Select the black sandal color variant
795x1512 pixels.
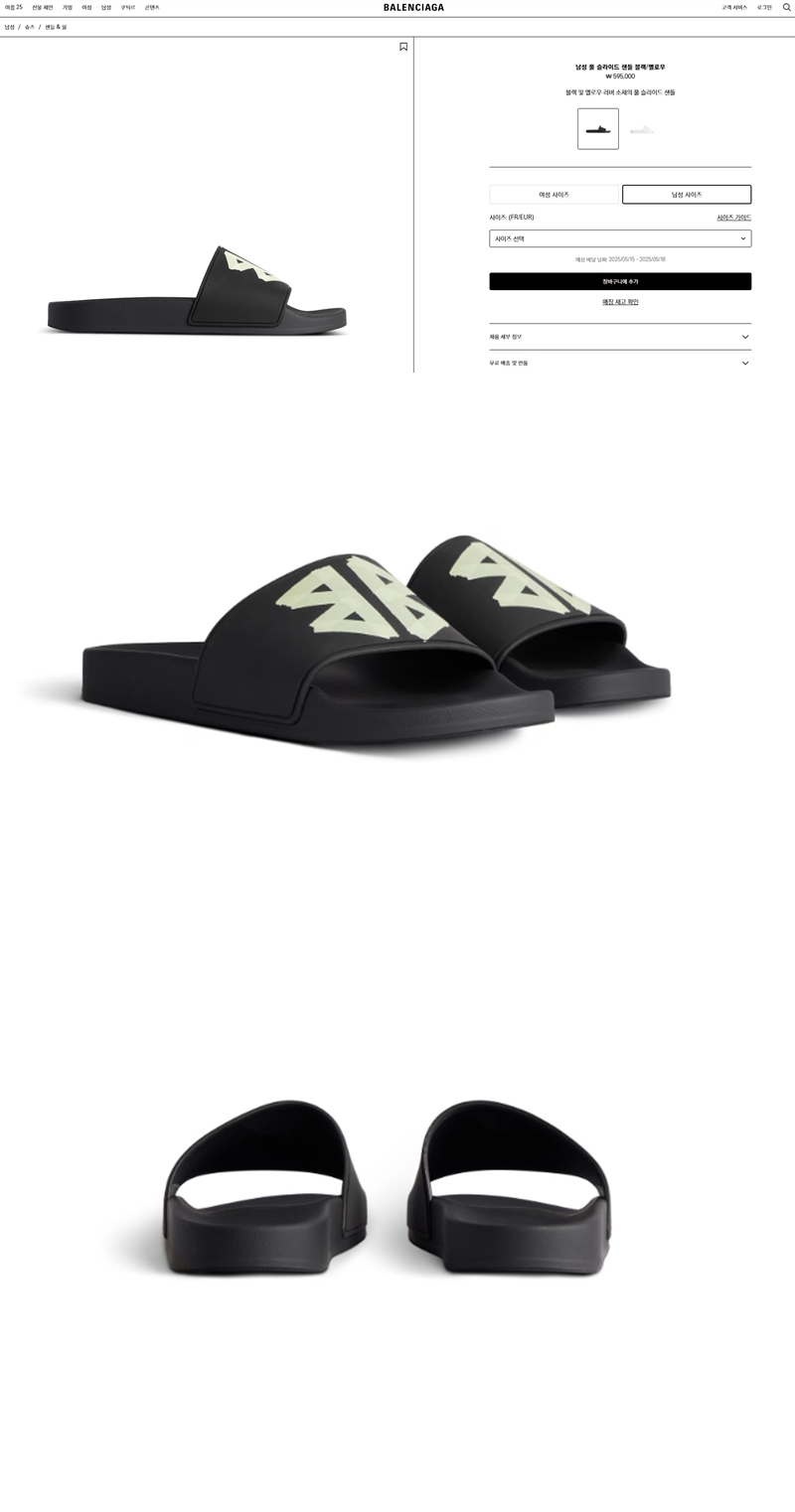click(598, 129)
